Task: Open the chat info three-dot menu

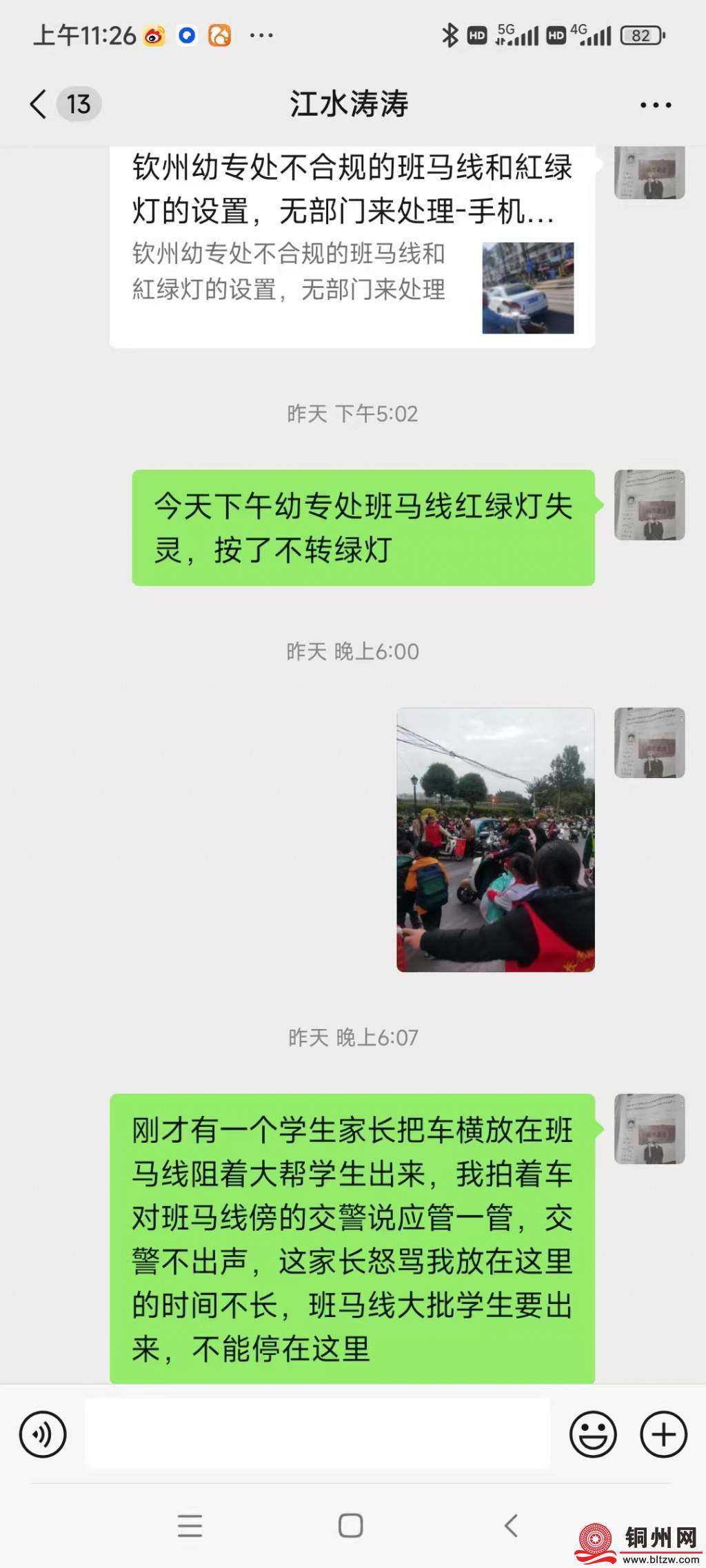Action: (x=655, y=105)
